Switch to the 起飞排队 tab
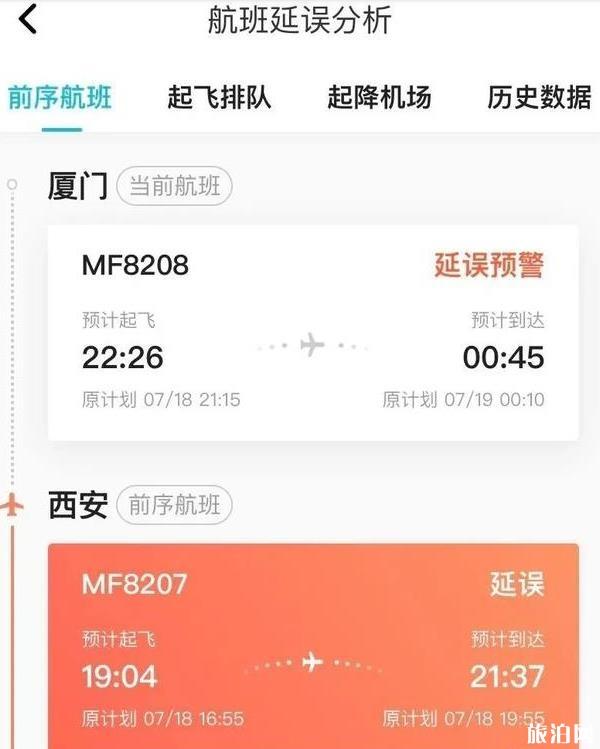 [219, 98]
